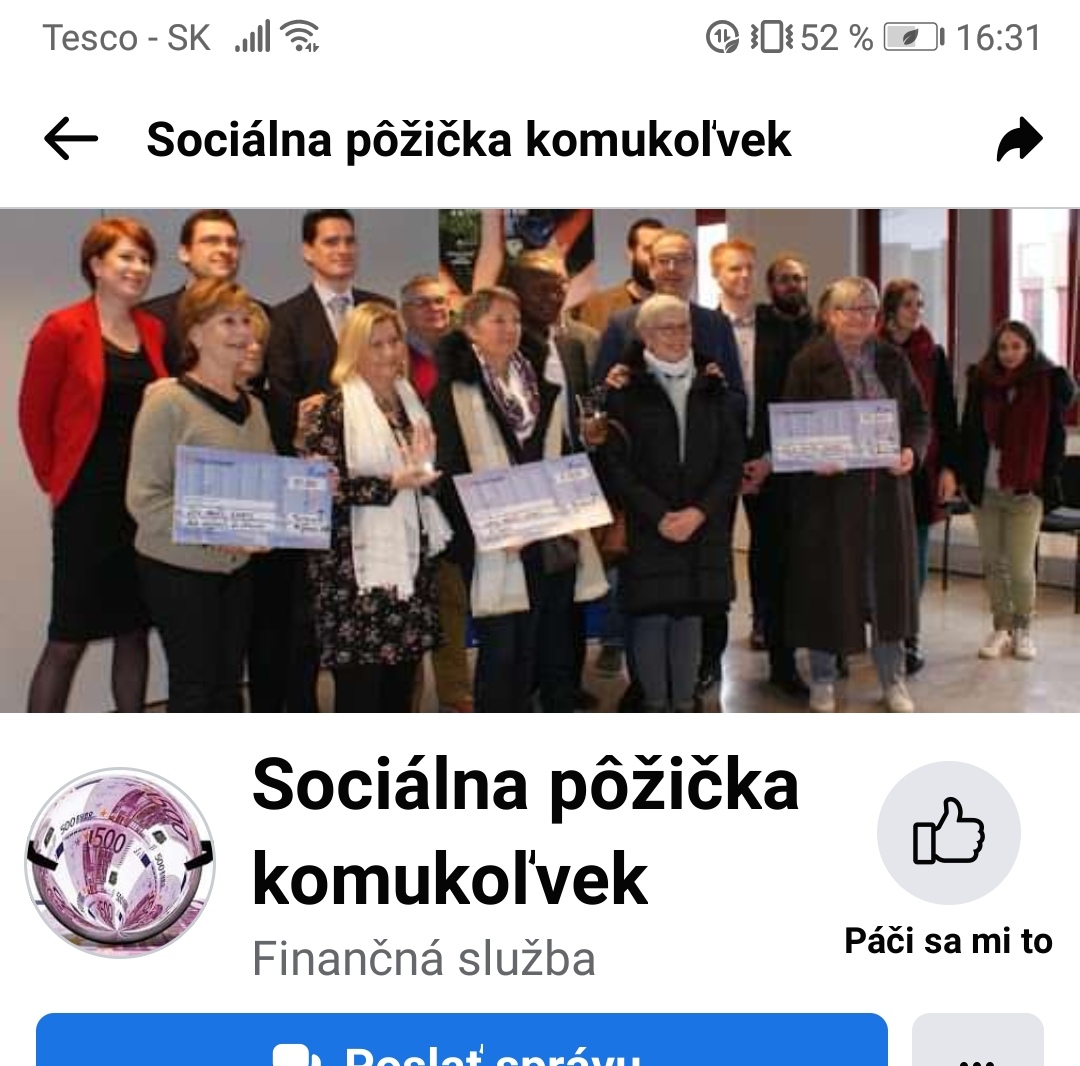Open the three-dot more options button

pos(978,1046)
